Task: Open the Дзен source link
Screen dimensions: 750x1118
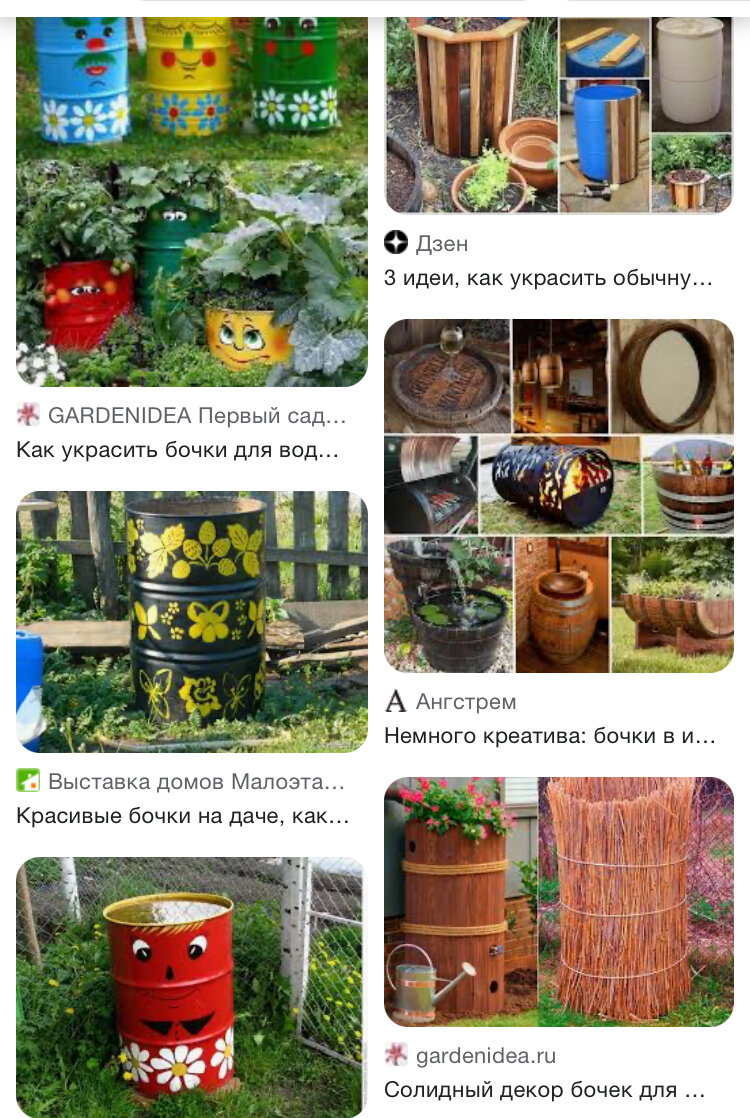Action: click(426, 244)
